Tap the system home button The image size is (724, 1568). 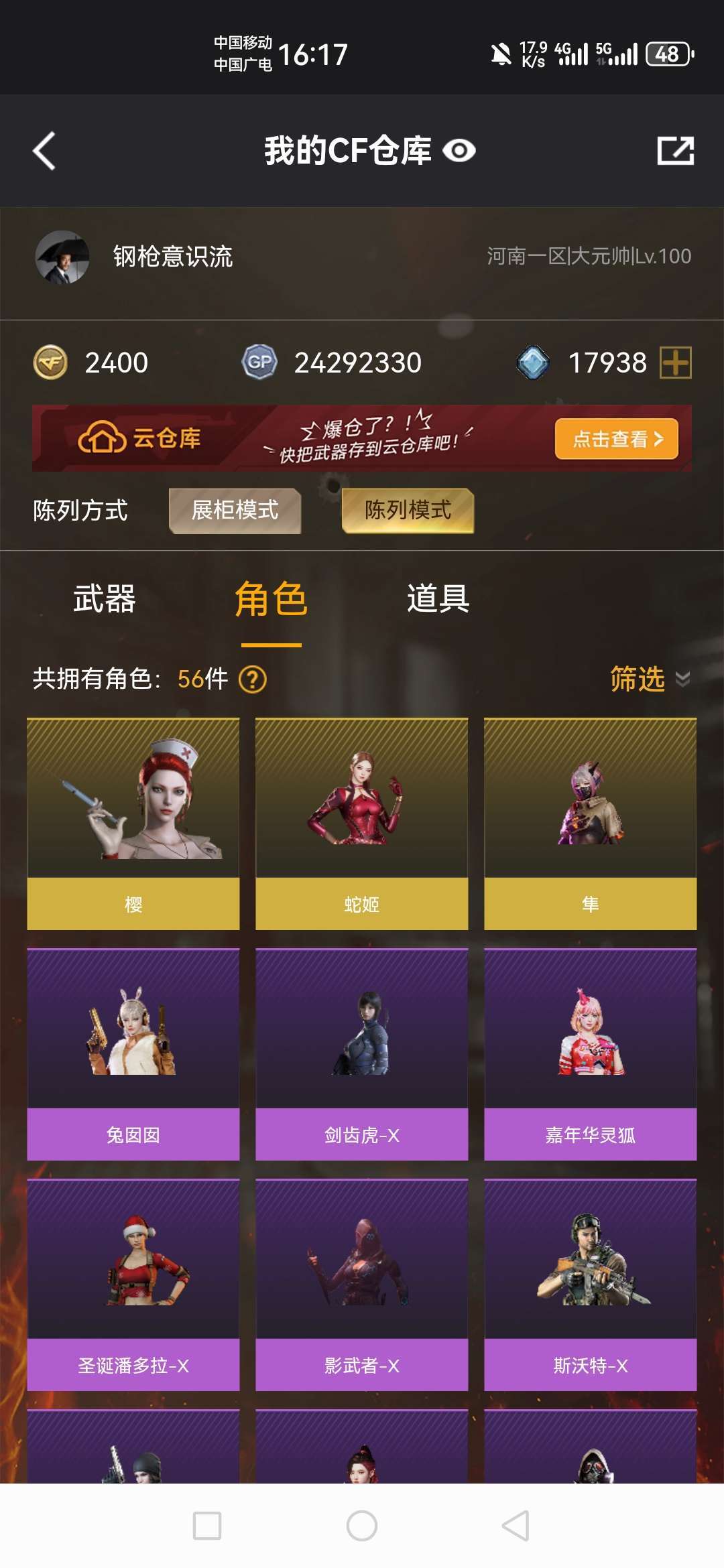click(361, 1526)
